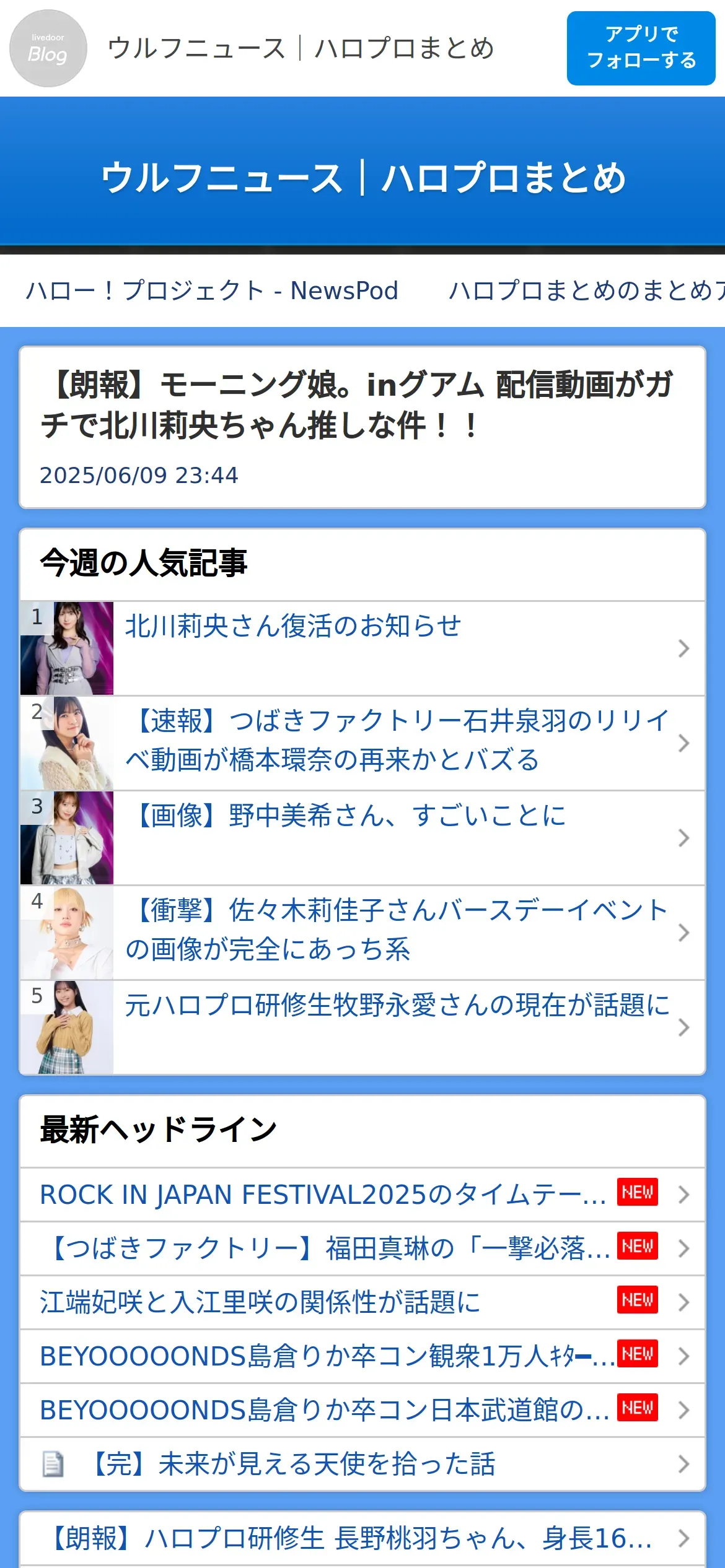Open the ハロー！プロジェクト - NewsPod link
The image size is (725, 1568).
pos(212,290)
